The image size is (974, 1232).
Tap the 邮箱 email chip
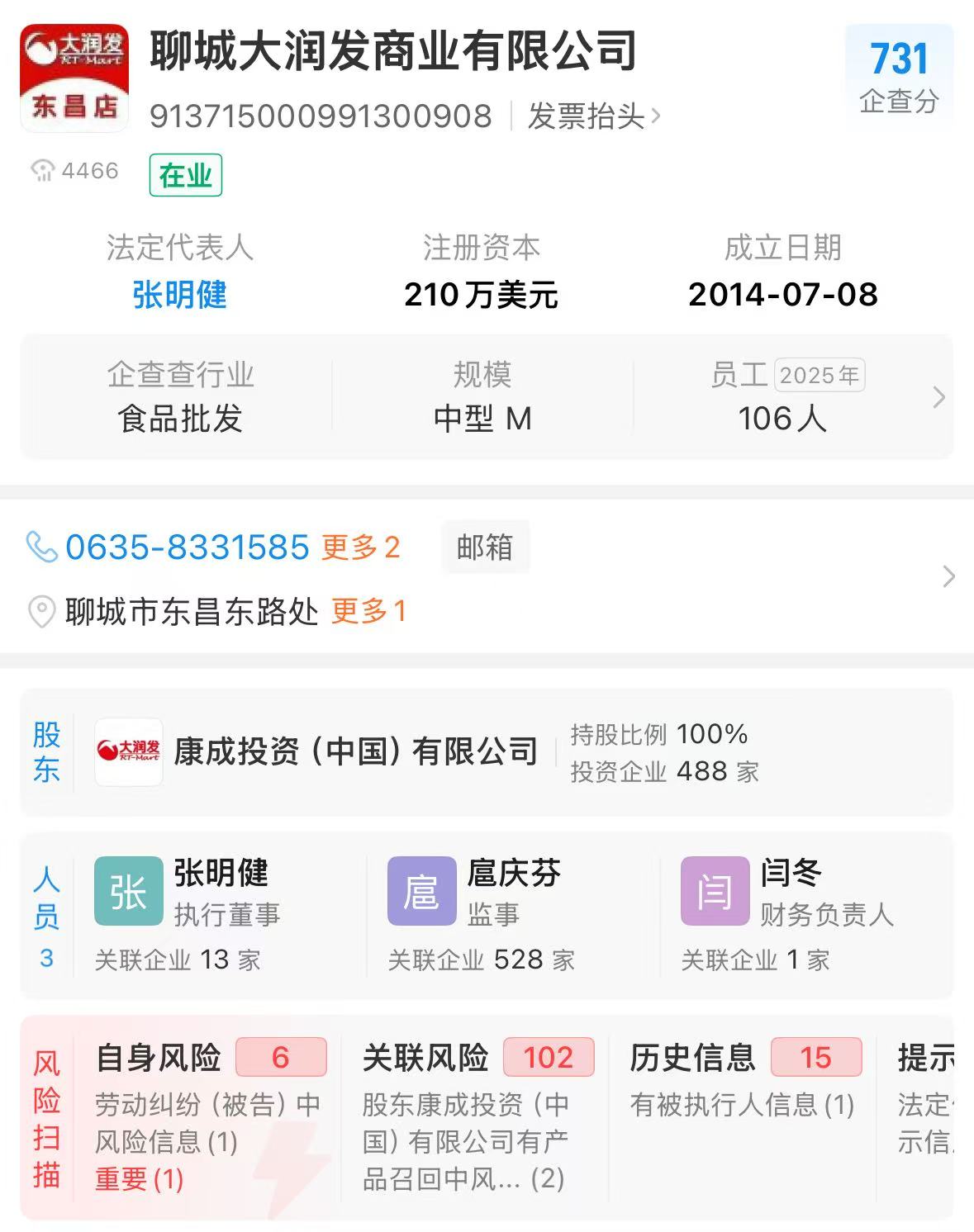pyautogui.click(x=485, y=547)
